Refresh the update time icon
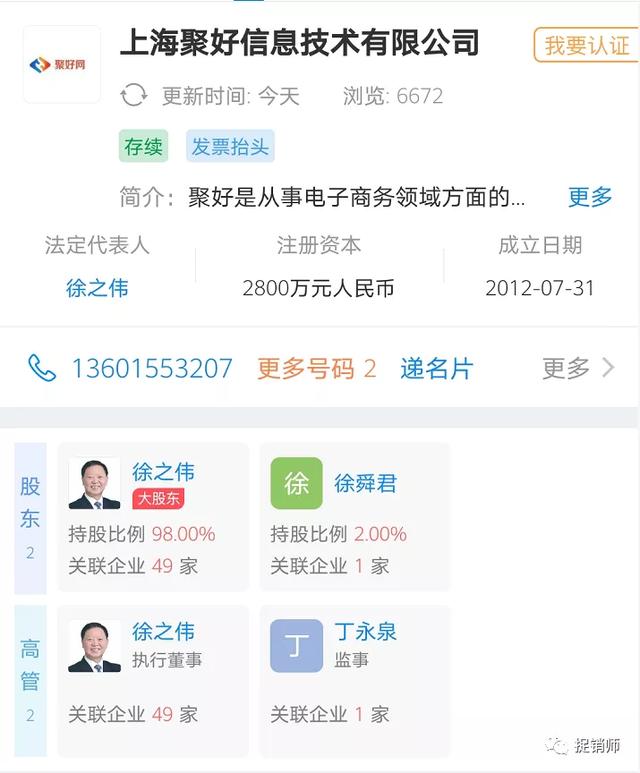The width and height of the screenshot is (640, 773). pos(134,96)
